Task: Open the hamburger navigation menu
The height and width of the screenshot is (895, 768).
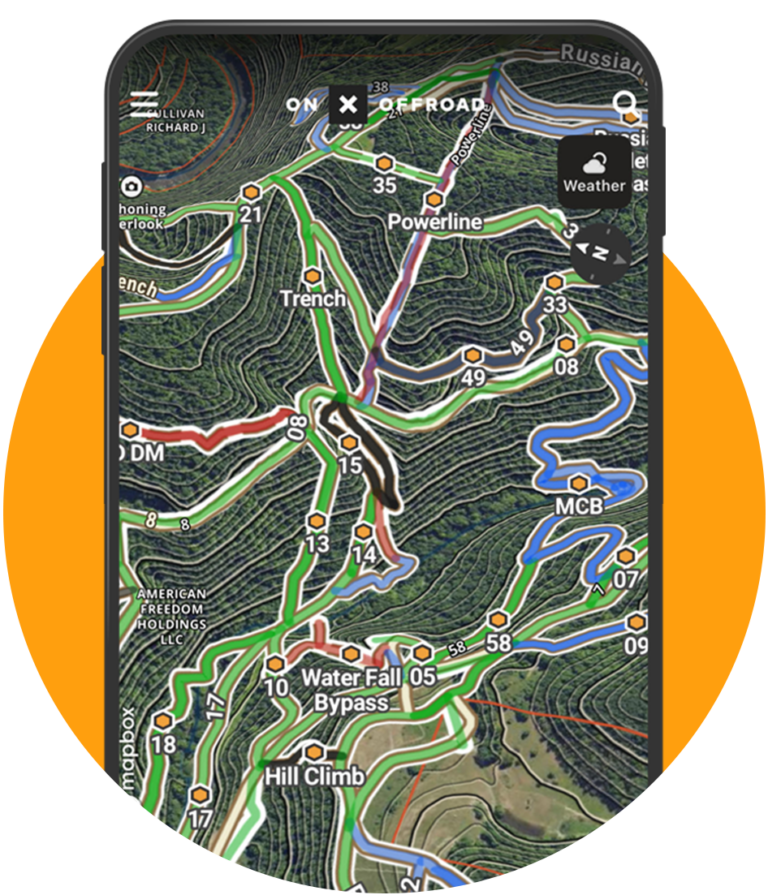Action: coord(143,99)
